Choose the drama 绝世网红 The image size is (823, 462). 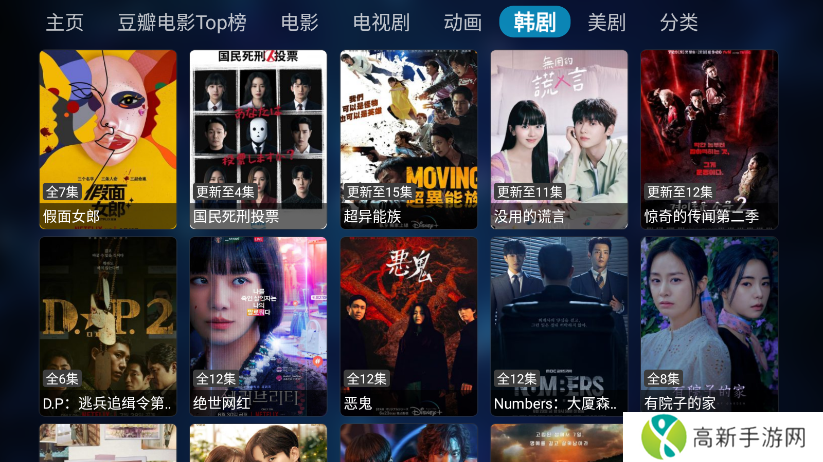(258, 326)
